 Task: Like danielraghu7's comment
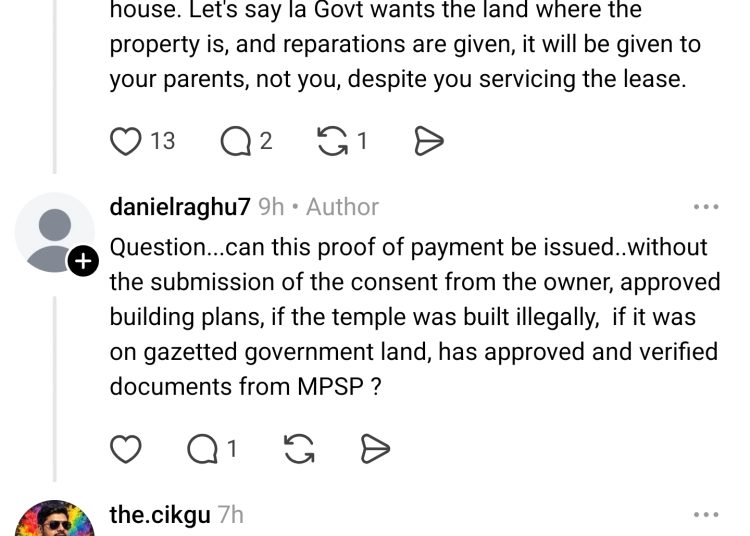pos(125,450)
